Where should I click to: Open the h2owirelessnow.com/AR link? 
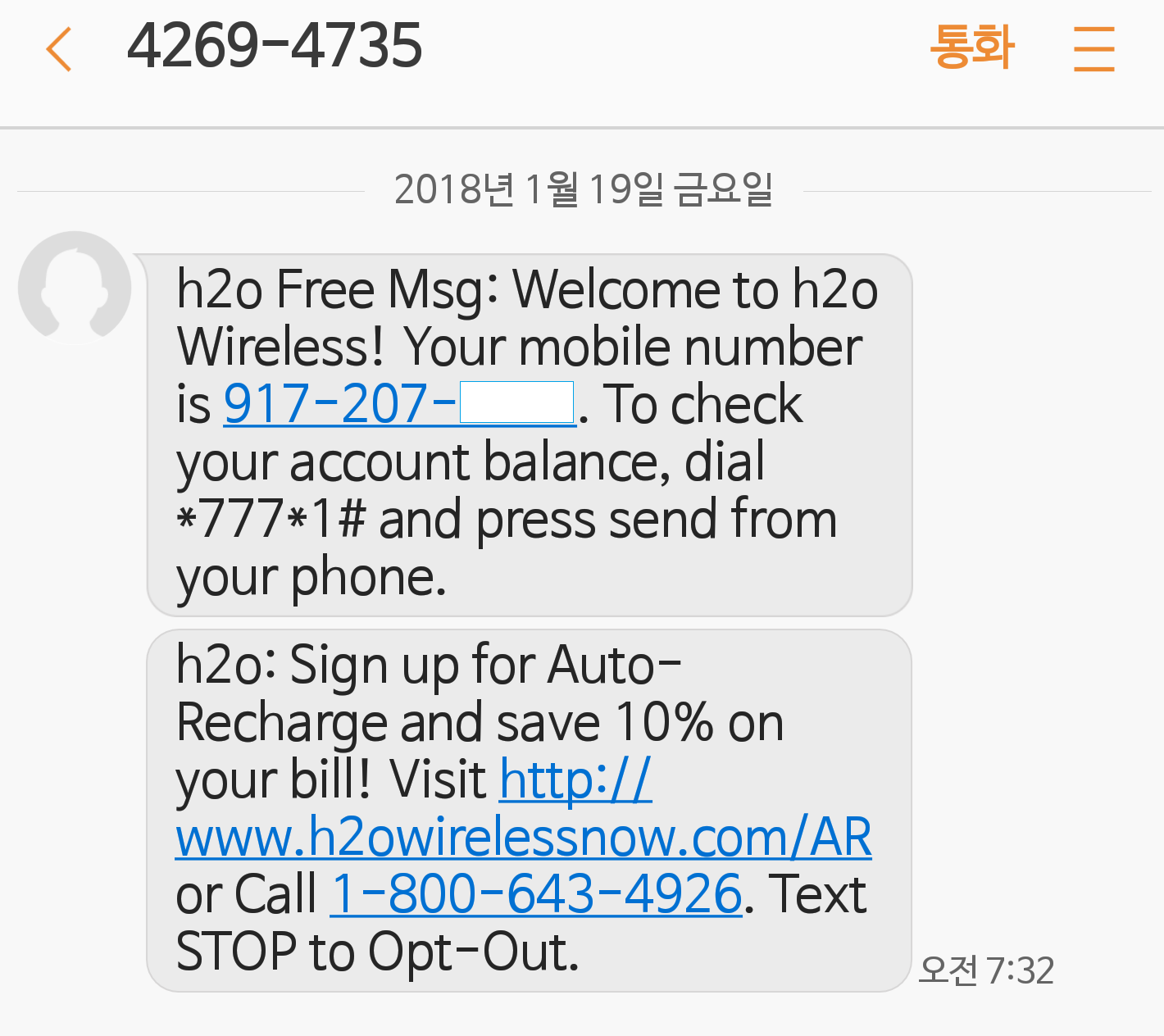point(523,838)
